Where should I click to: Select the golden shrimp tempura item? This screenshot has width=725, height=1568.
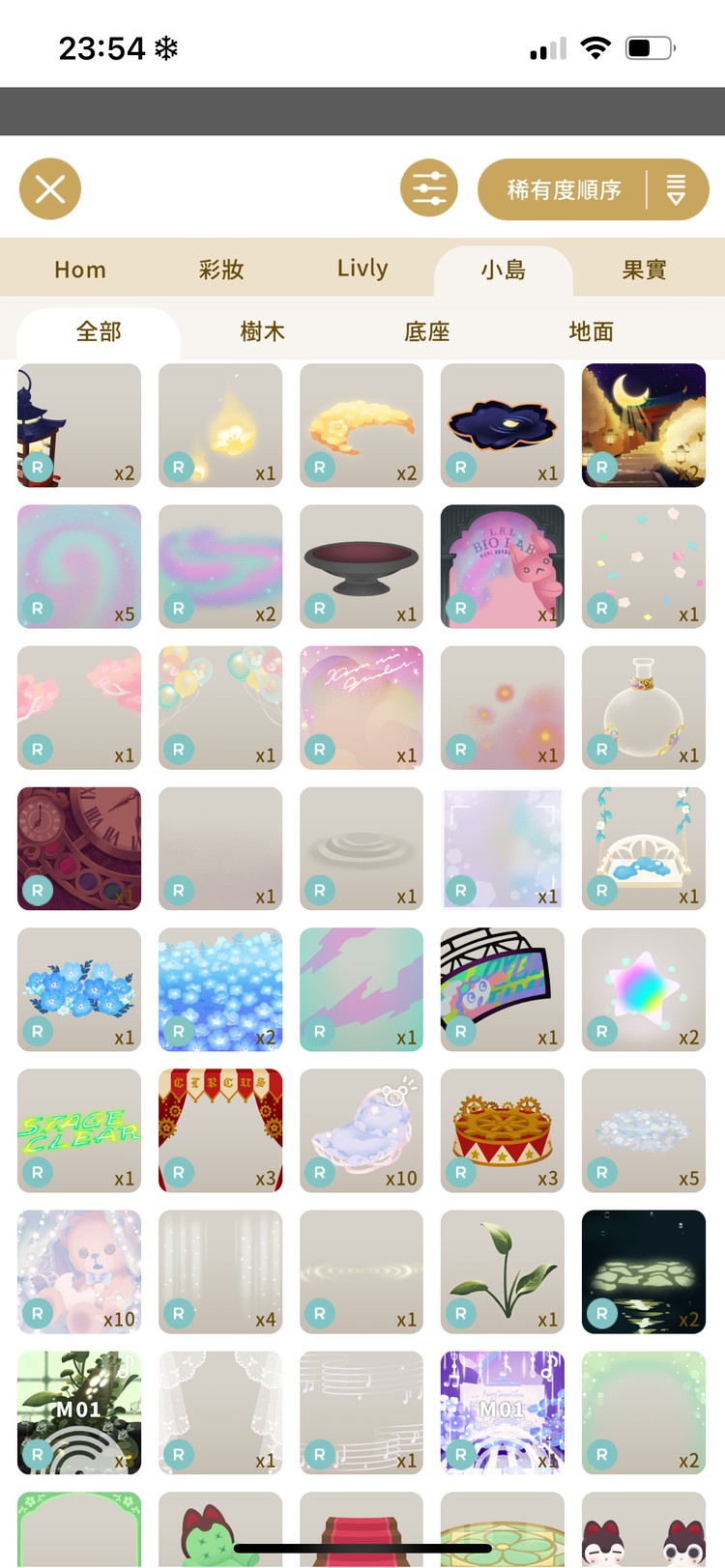pyautogui.click(x=362, y=425)
